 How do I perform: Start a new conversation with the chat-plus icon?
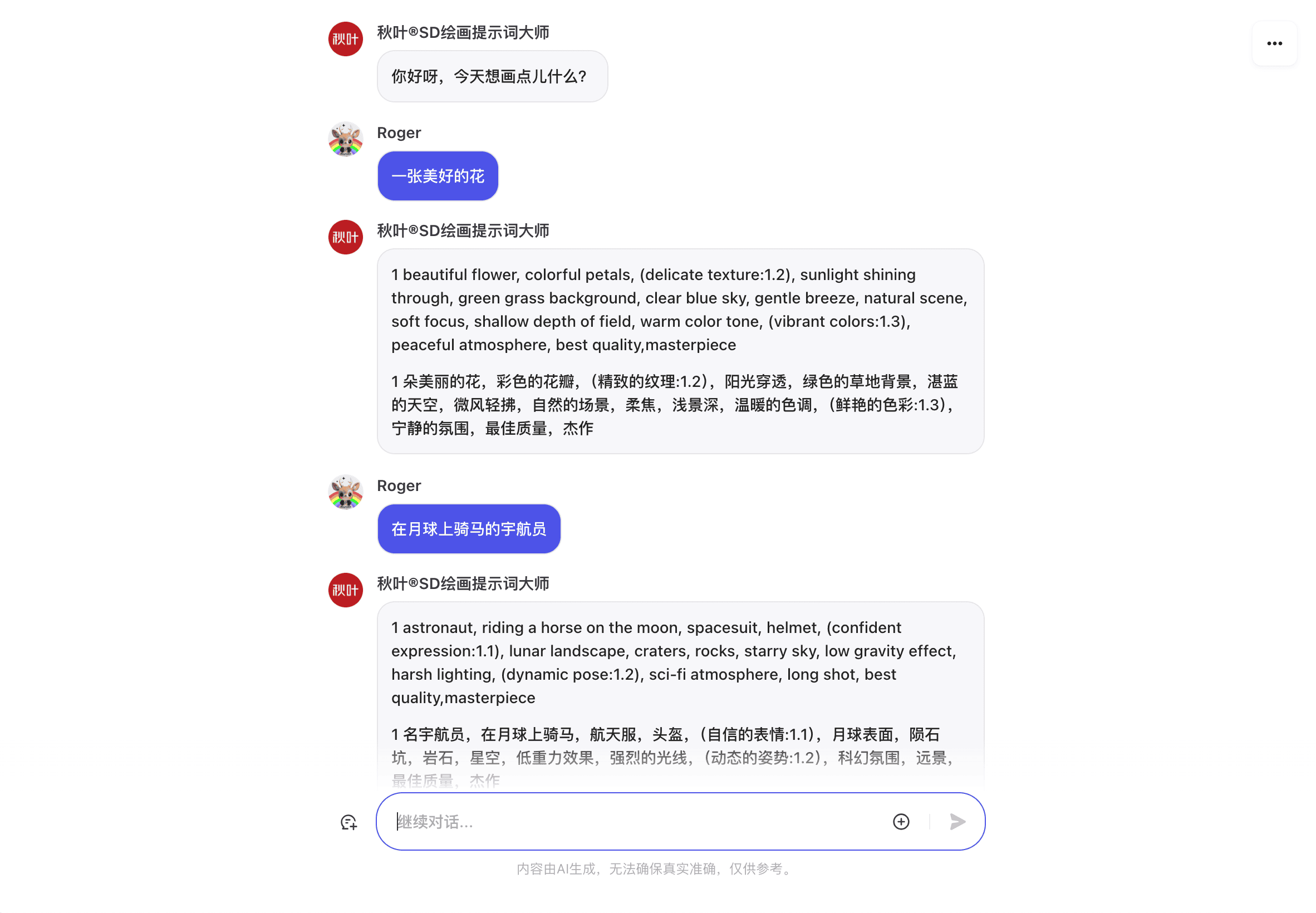pyautogui.click(x=348, y=822)
